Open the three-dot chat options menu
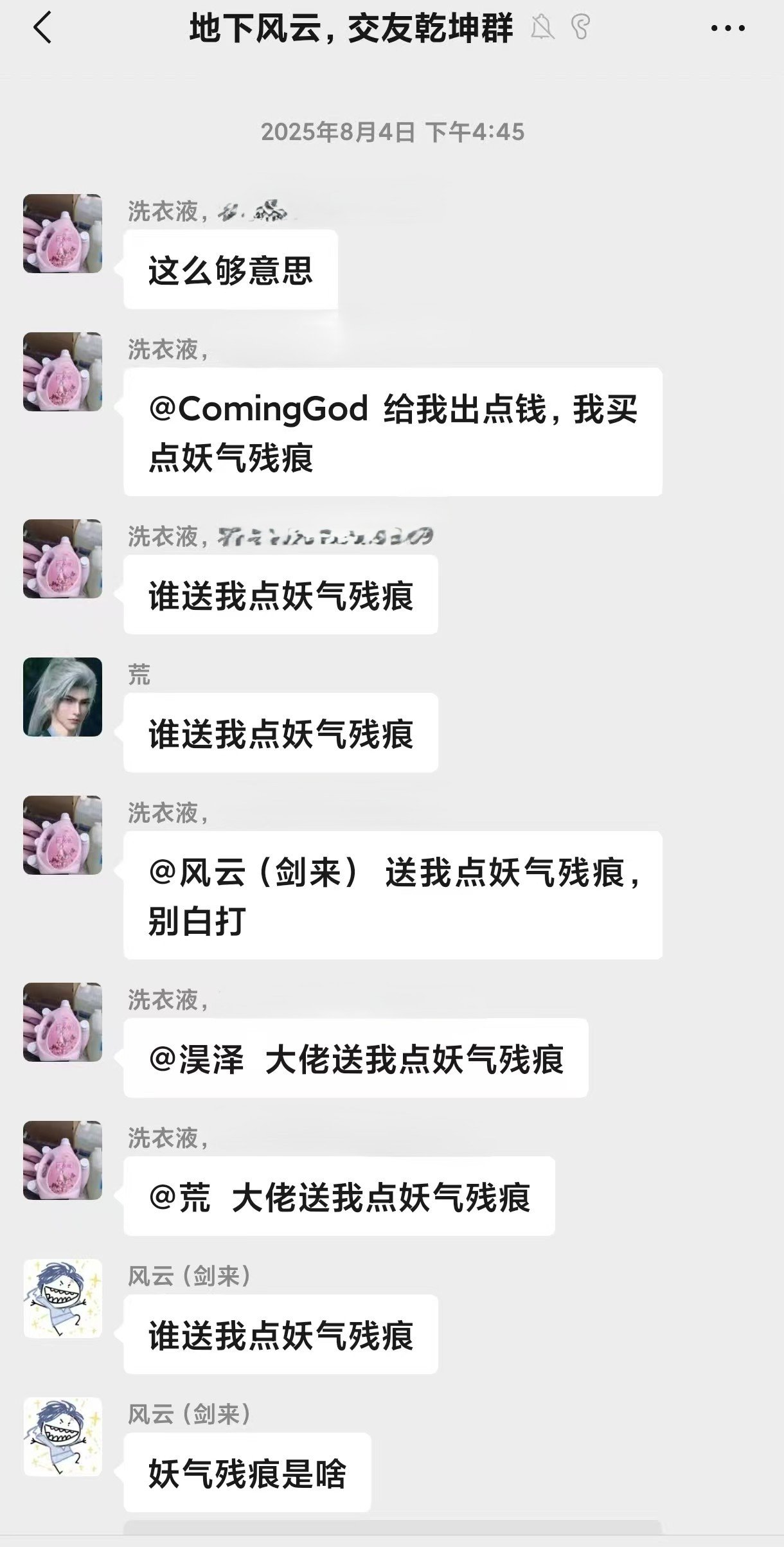 point(727,28)
